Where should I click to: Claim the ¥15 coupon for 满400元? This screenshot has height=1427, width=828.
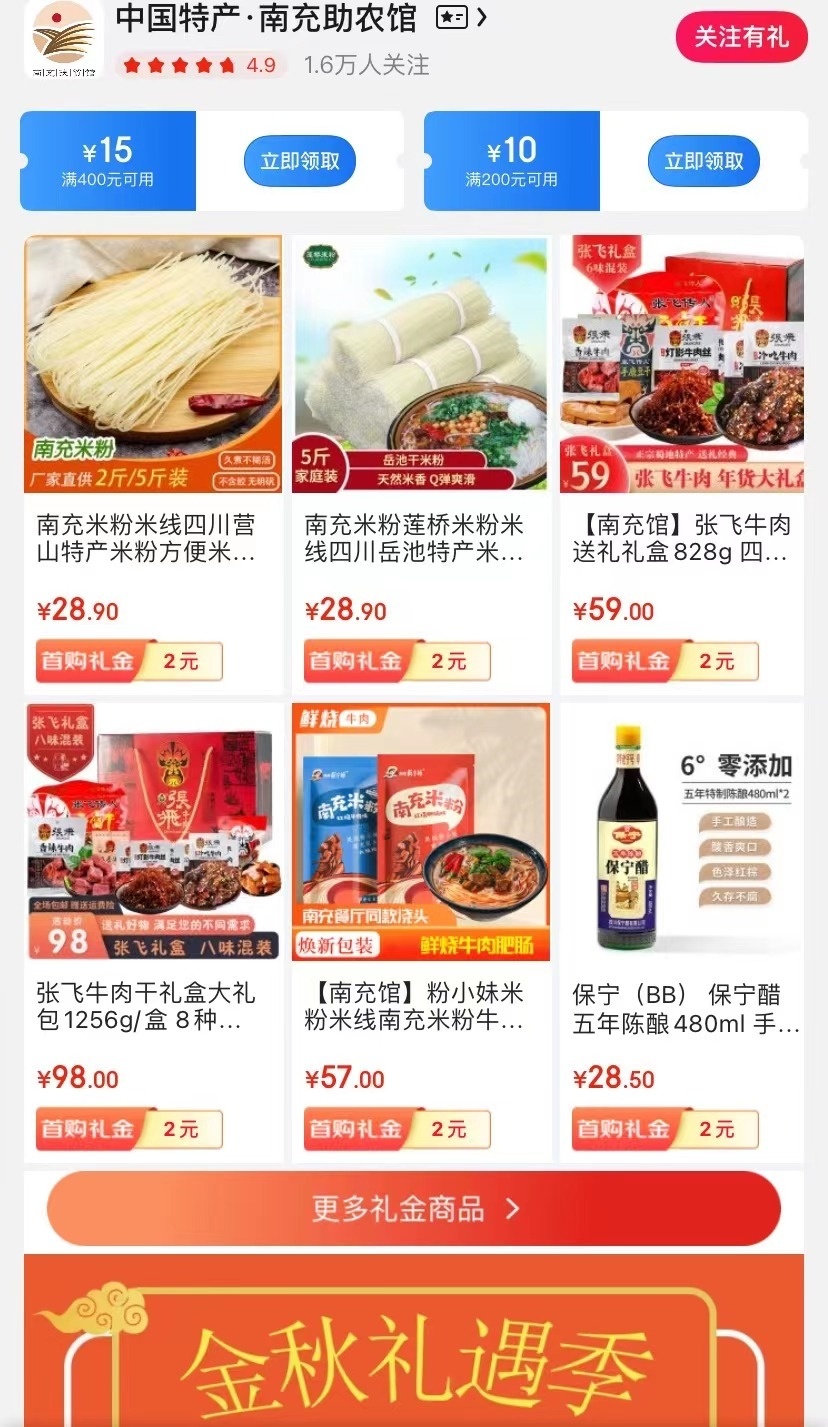[300, 161]
